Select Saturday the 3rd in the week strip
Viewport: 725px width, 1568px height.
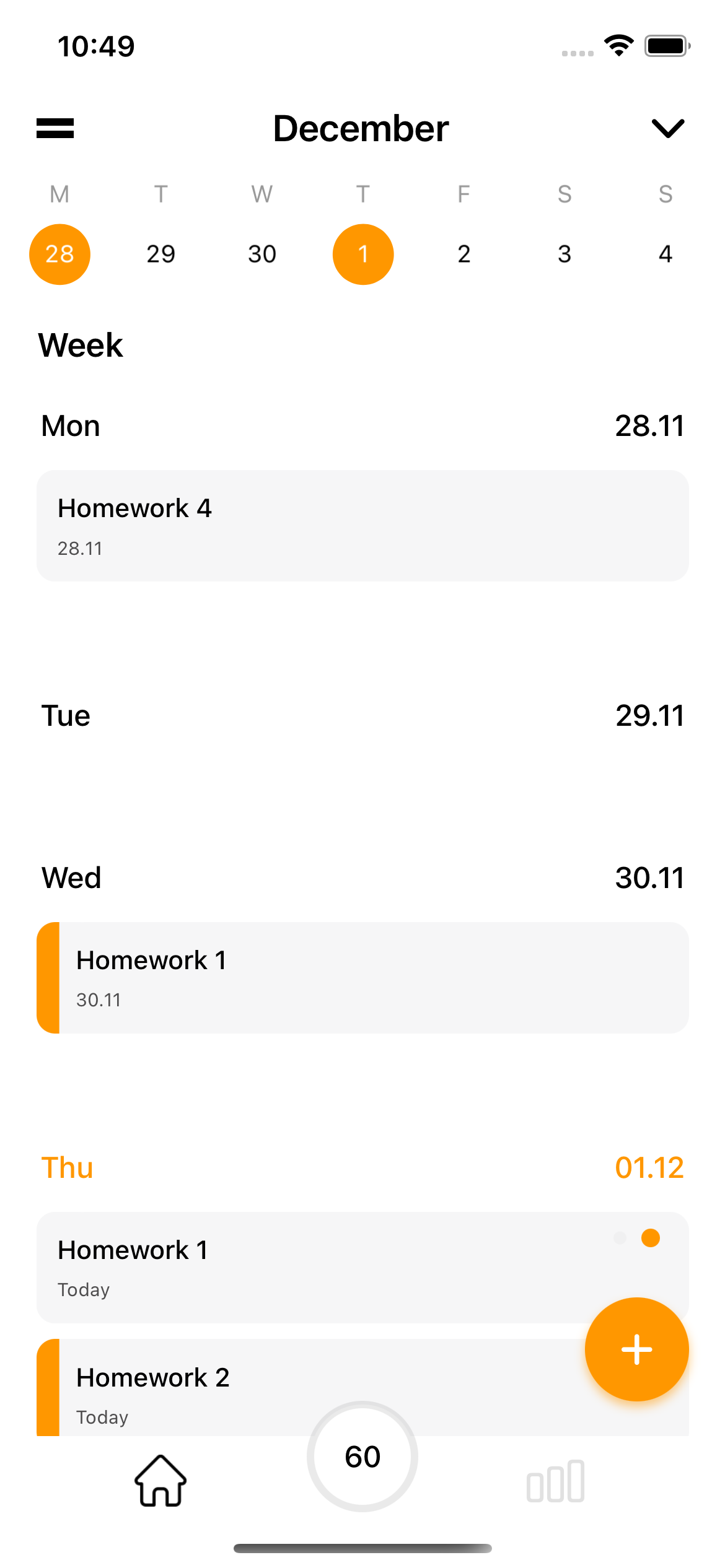pyautogui.click(x=564, y=254)
